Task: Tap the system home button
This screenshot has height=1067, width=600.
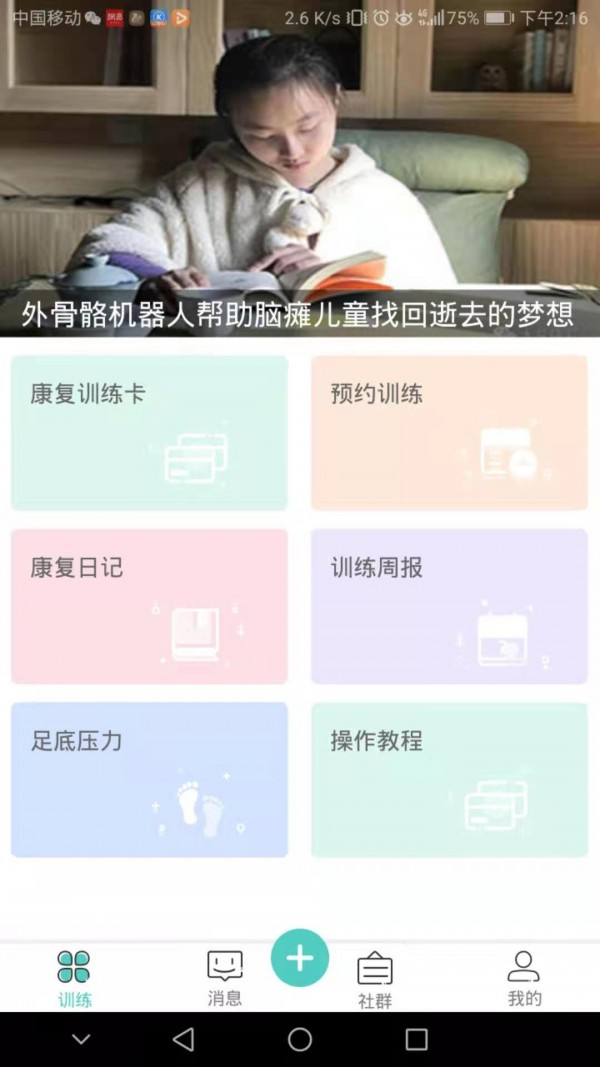Action: tap(300, 1040)
